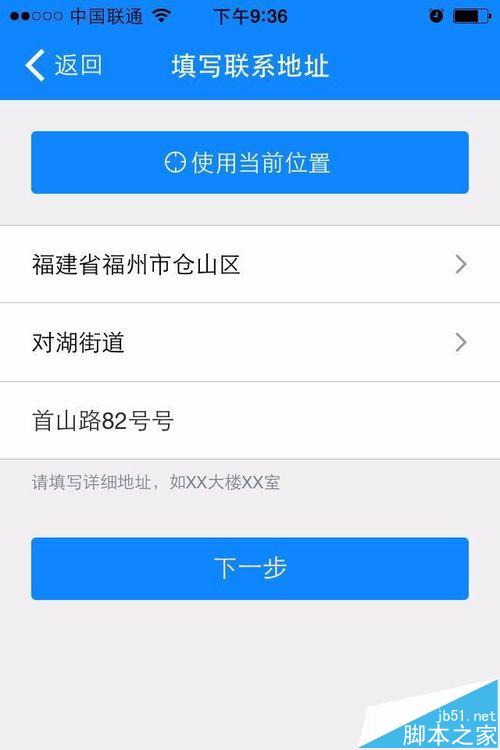
Task: Open the 福建省福州市仓山区 region picker
Action: click(250, 264)
